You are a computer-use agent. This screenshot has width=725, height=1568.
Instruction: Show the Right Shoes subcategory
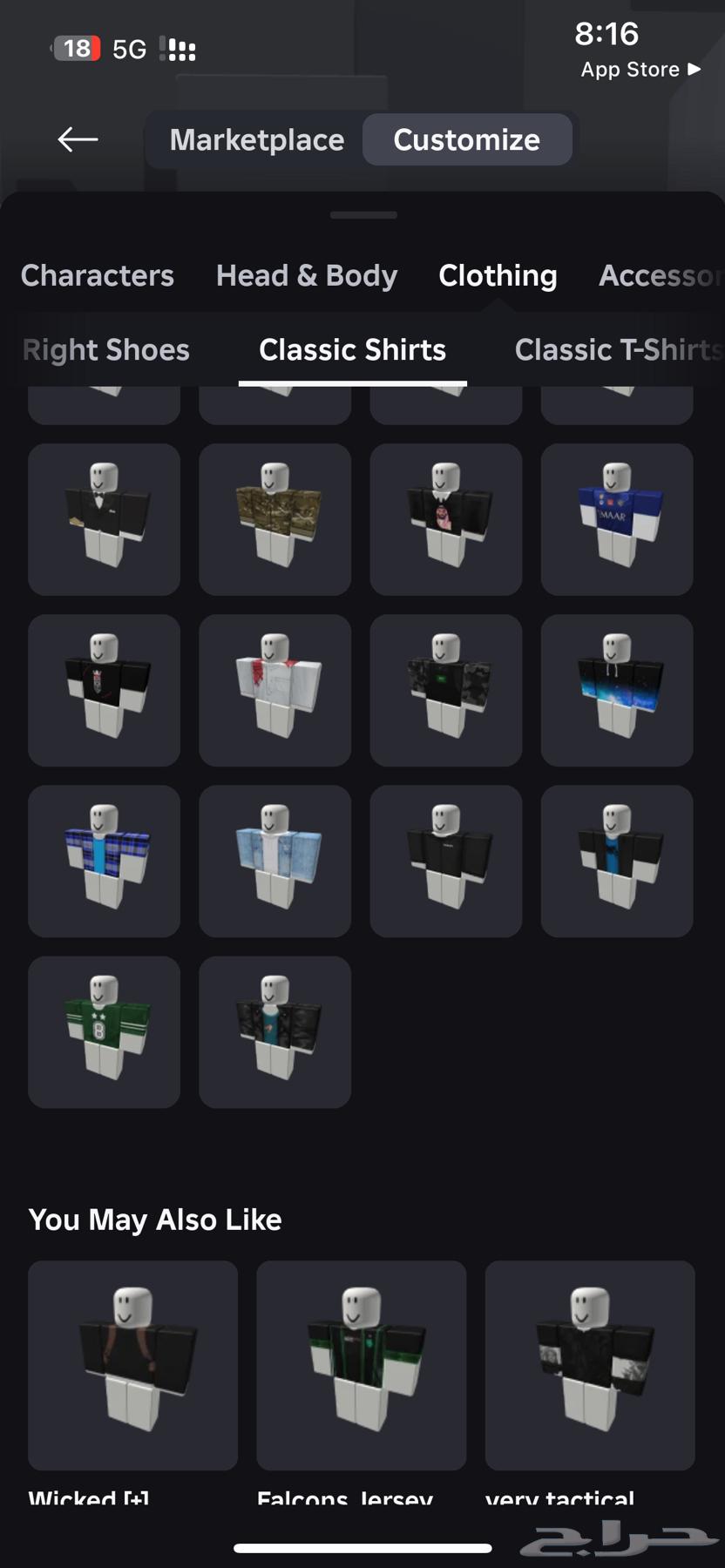[106, 349]
